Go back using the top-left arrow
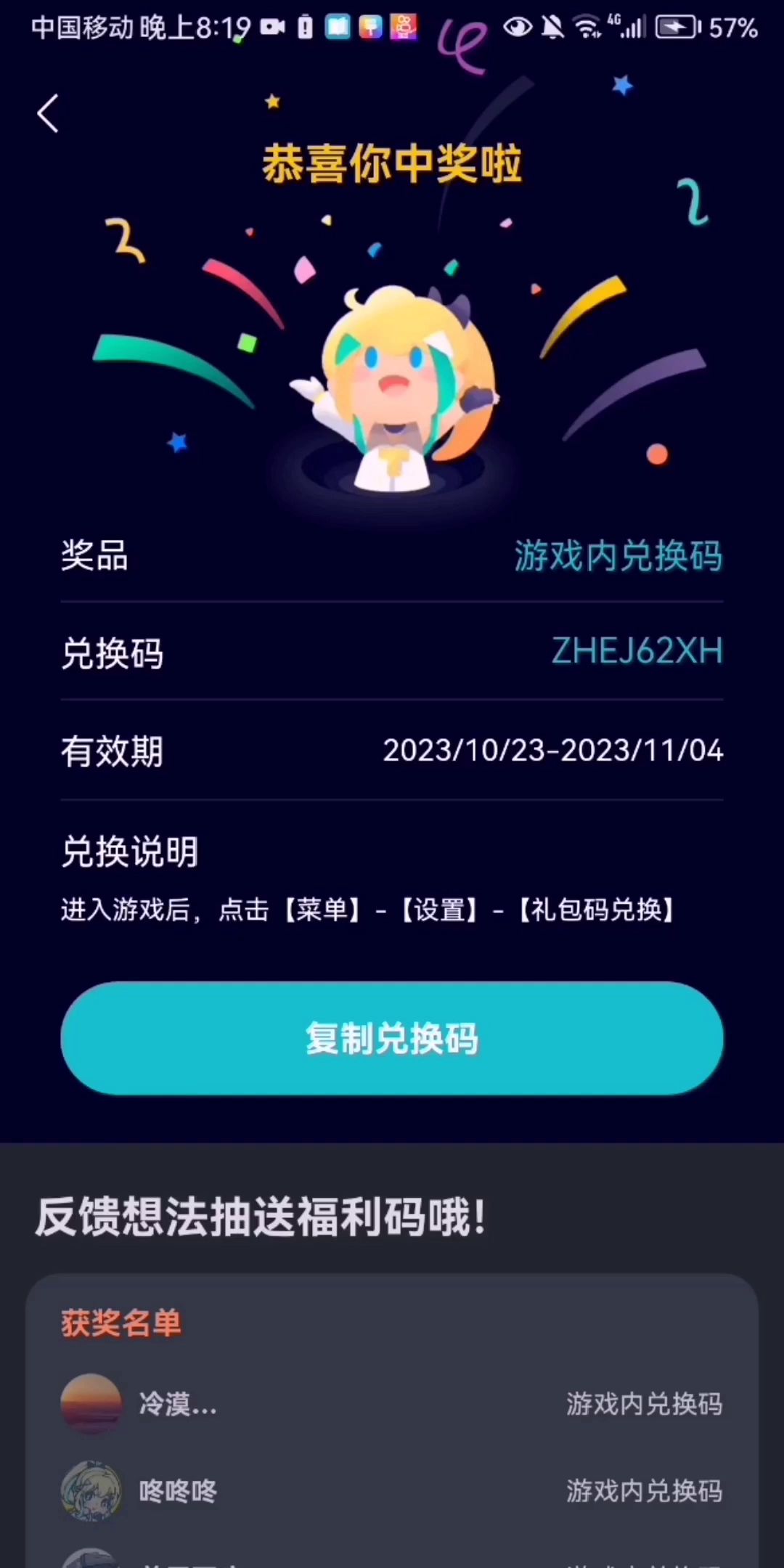This screenshot has height=1568, width=784. 48,114
